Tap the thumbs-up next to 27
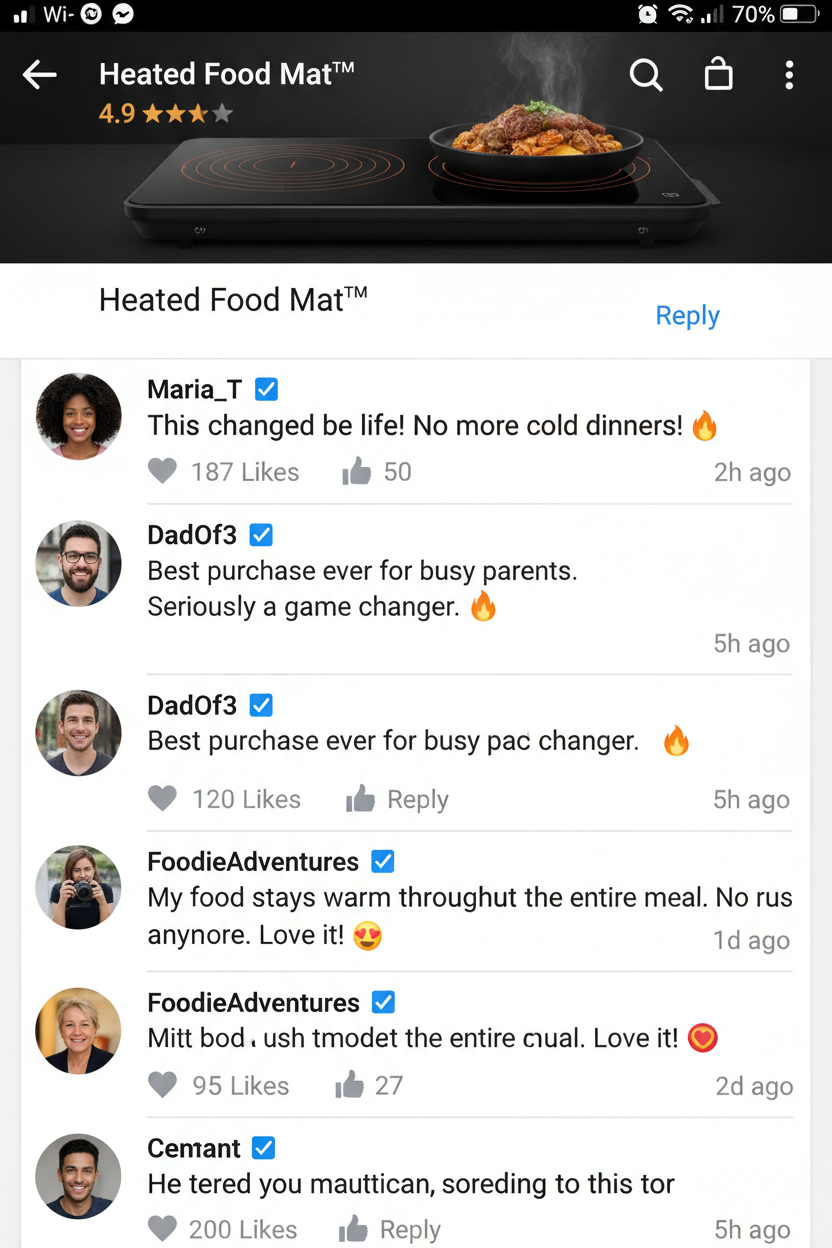This screenshot has width=832, height=1248. pos(349,1085)
